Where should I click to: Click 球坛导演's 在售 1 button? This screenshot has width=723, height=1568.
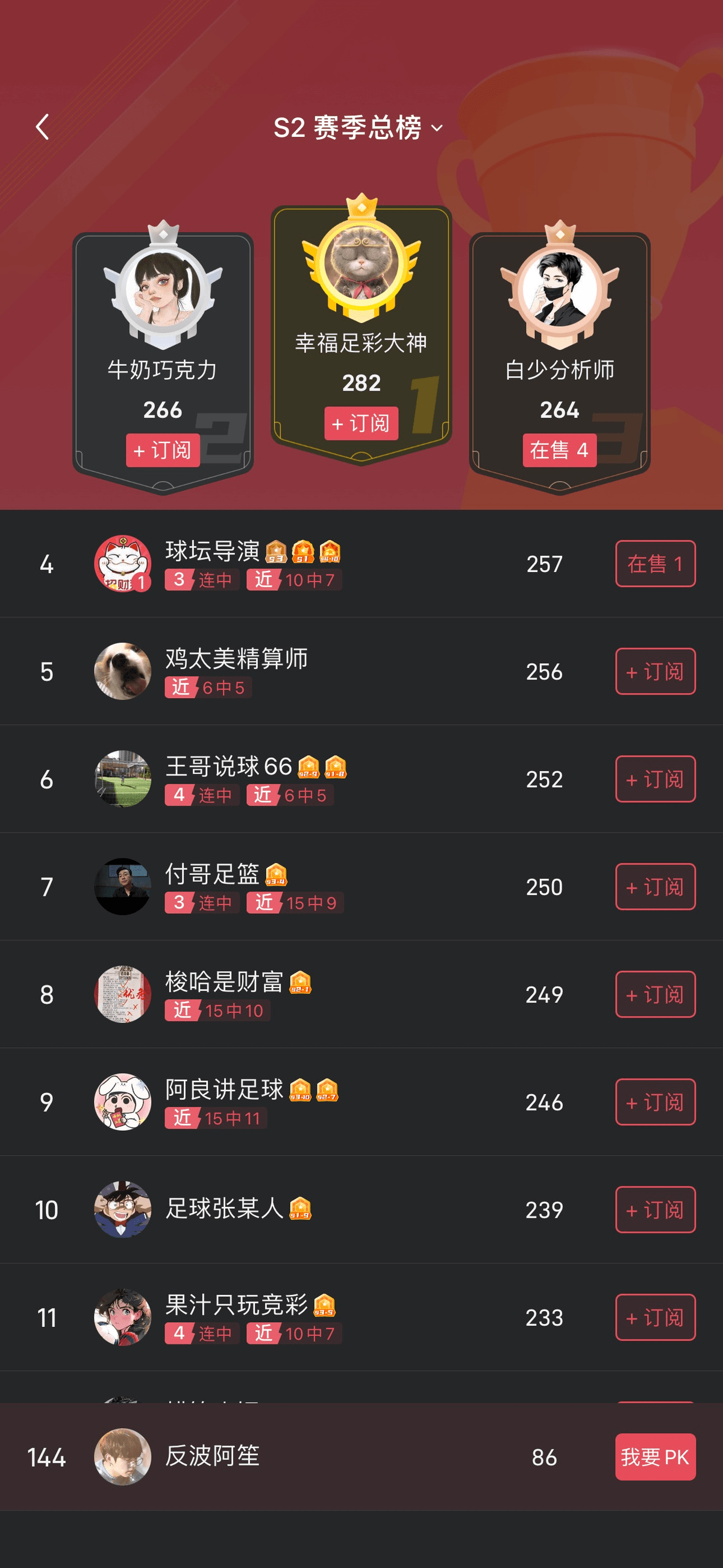[655, 564]
